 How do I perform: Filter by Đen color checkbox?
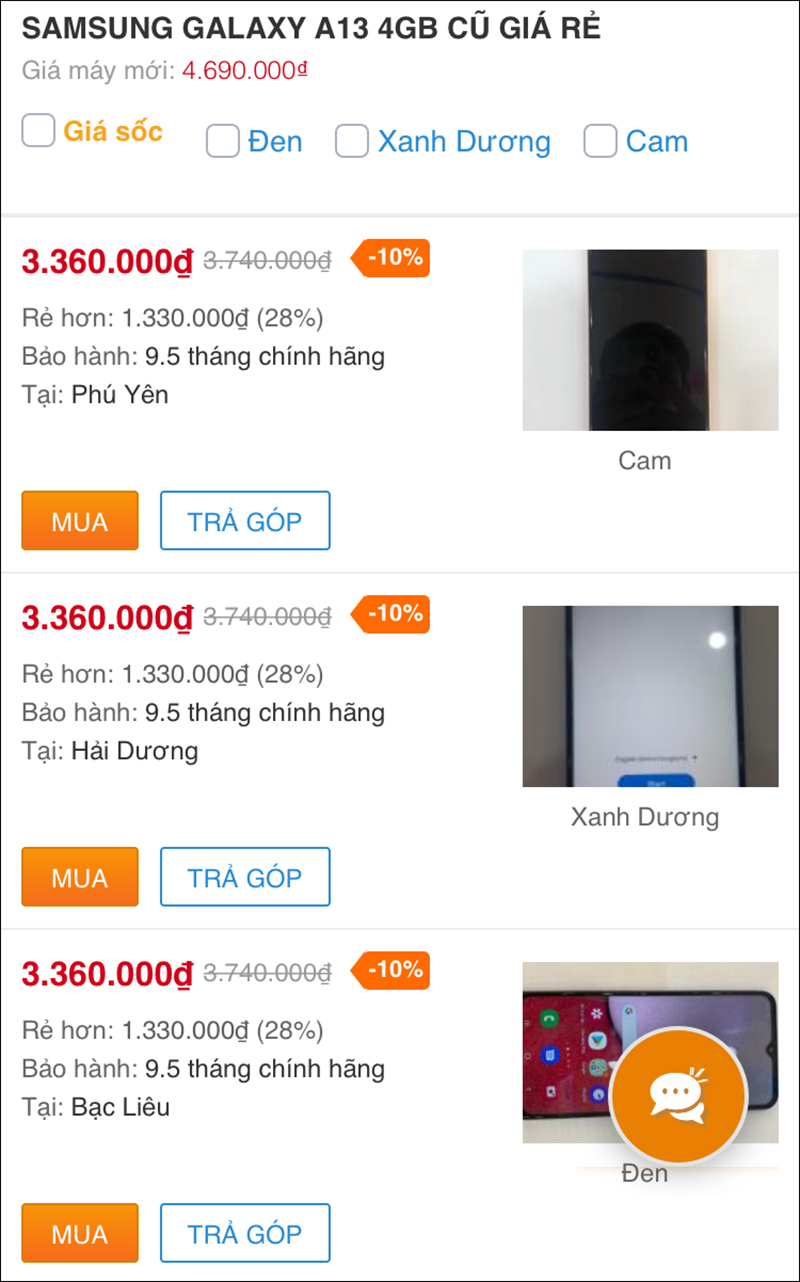(x=223, y=142)
